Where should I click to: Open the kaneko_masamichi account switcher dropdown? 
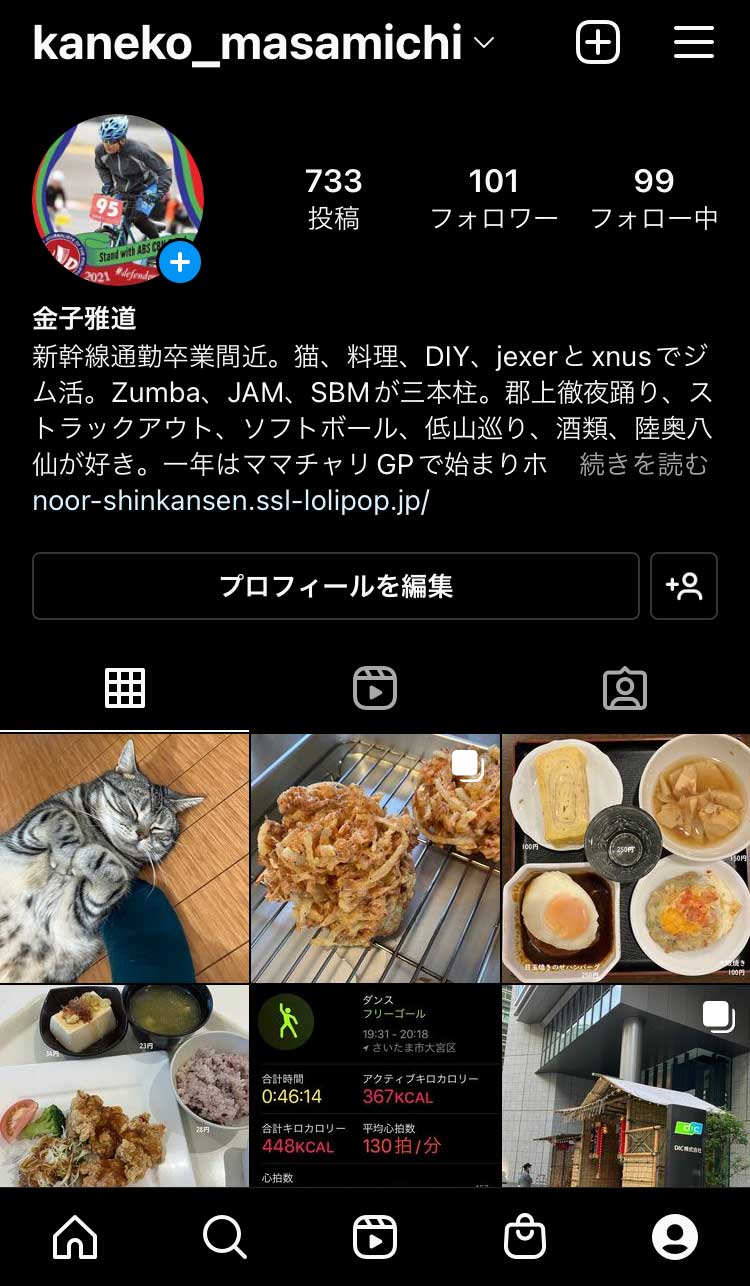click(263, 43)
